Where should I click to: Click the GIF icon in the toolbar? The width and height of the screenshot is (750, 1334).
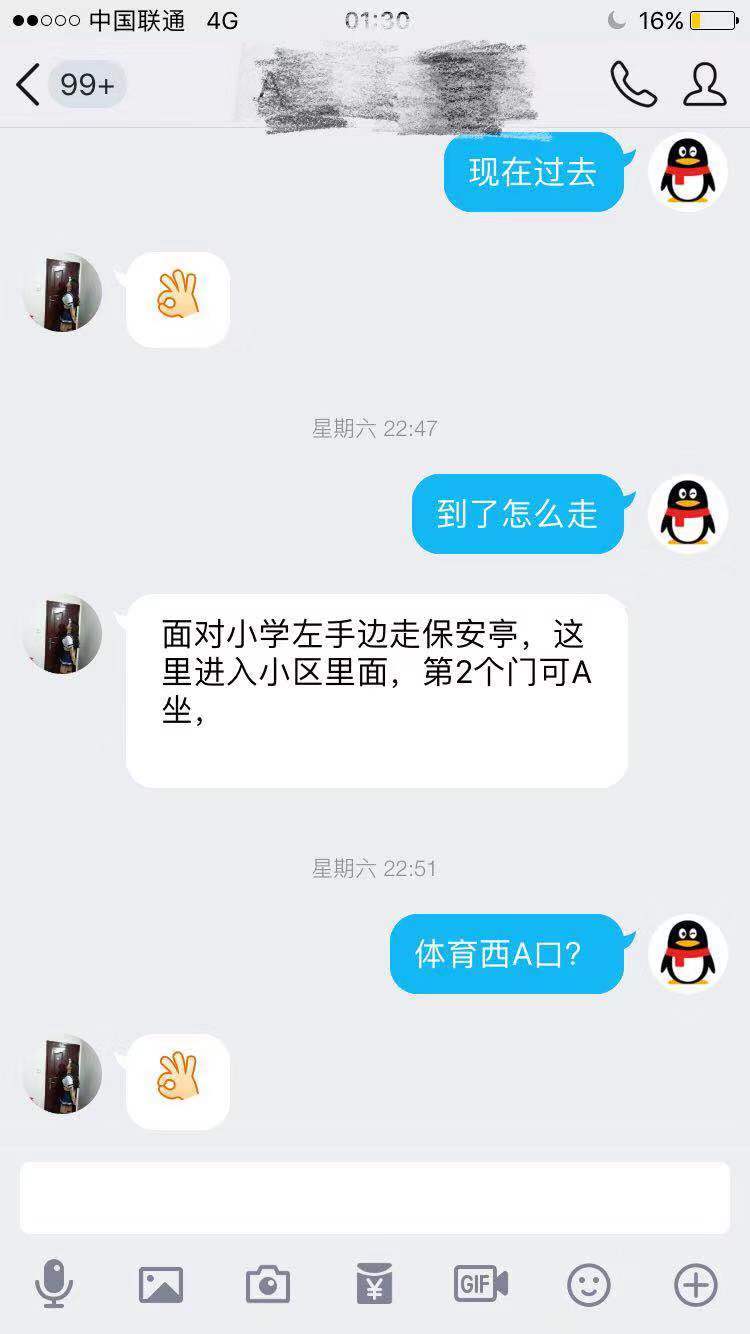[x=480, y=1286]
